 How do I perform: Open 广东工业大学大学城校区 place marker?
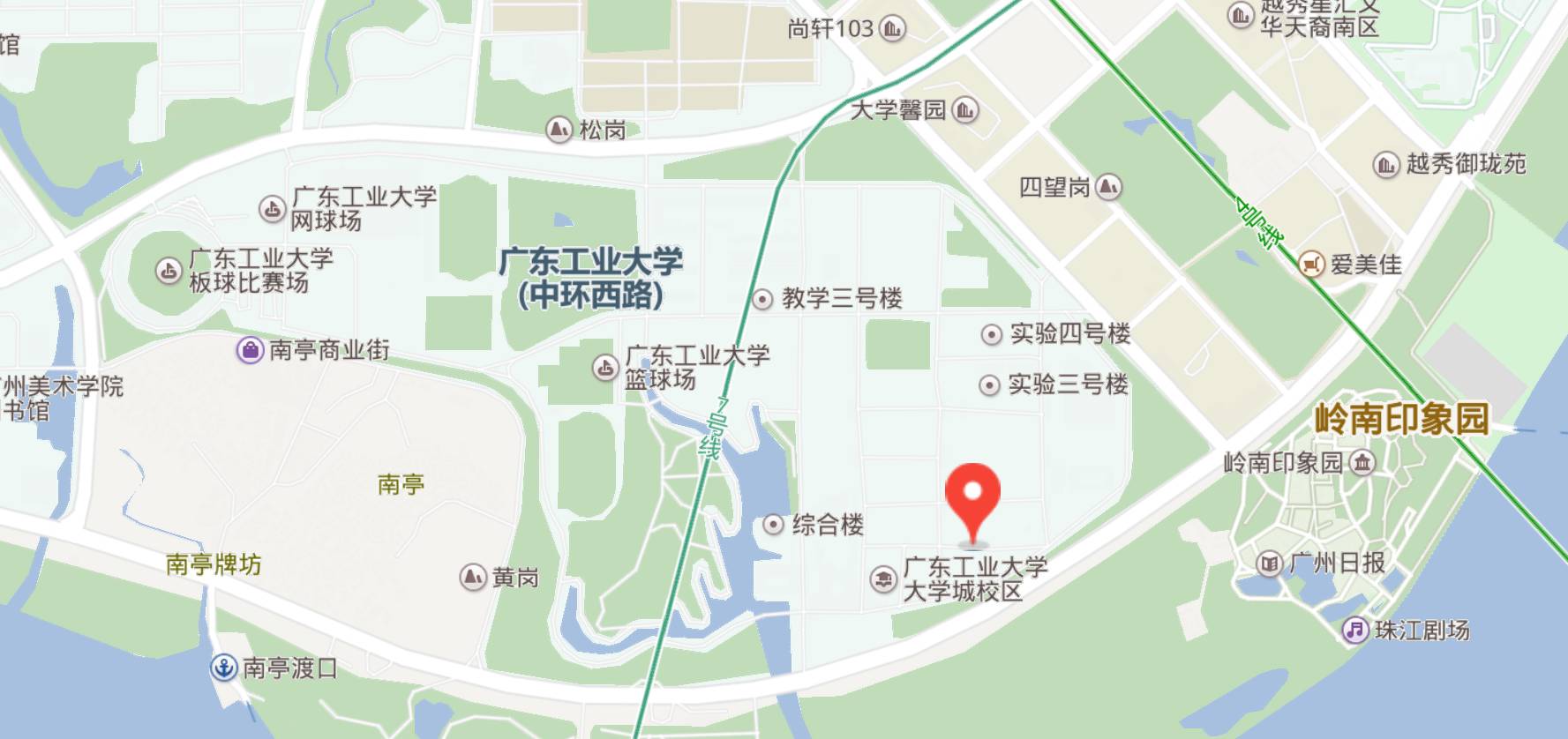882,579
